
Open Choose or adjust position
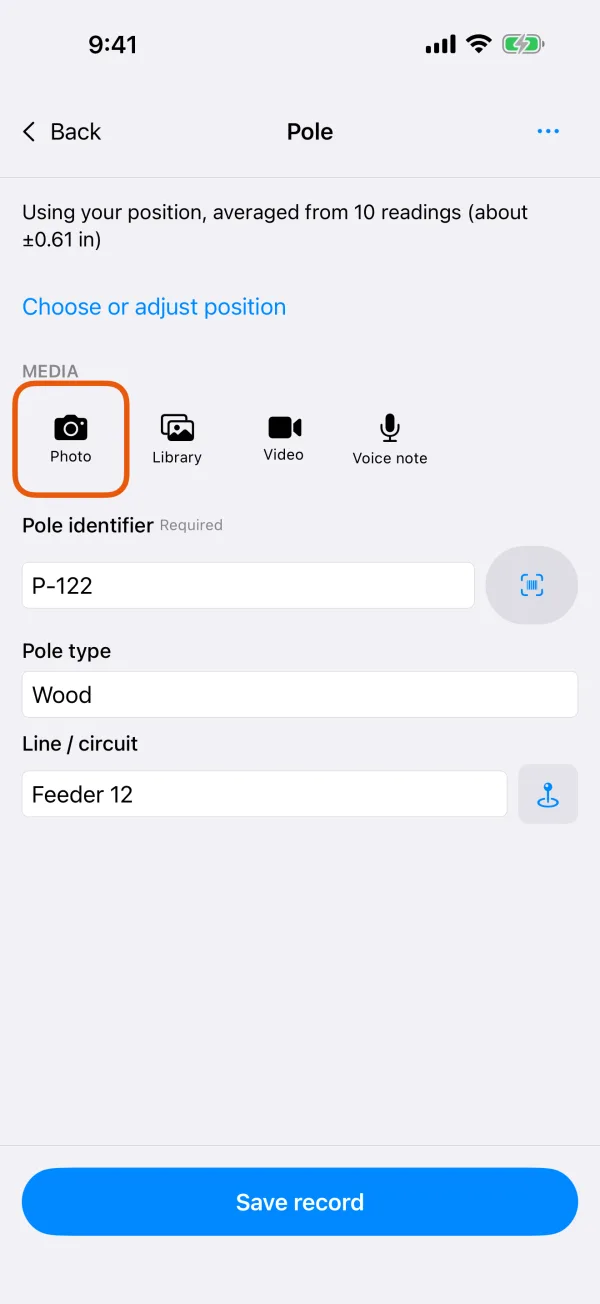point(154,307)
